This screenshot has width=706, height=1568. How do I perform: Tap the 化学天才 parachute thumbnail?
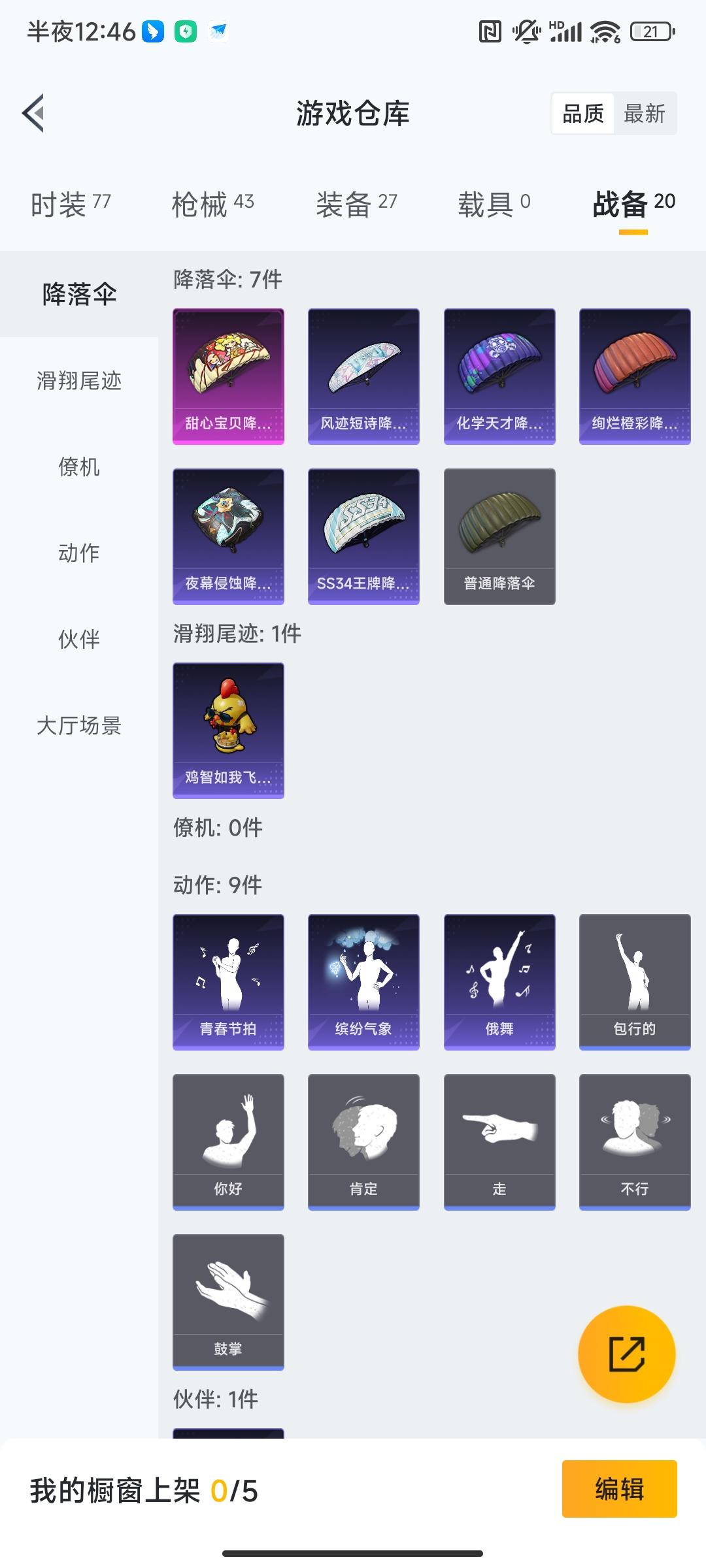(x=499, y=376)
